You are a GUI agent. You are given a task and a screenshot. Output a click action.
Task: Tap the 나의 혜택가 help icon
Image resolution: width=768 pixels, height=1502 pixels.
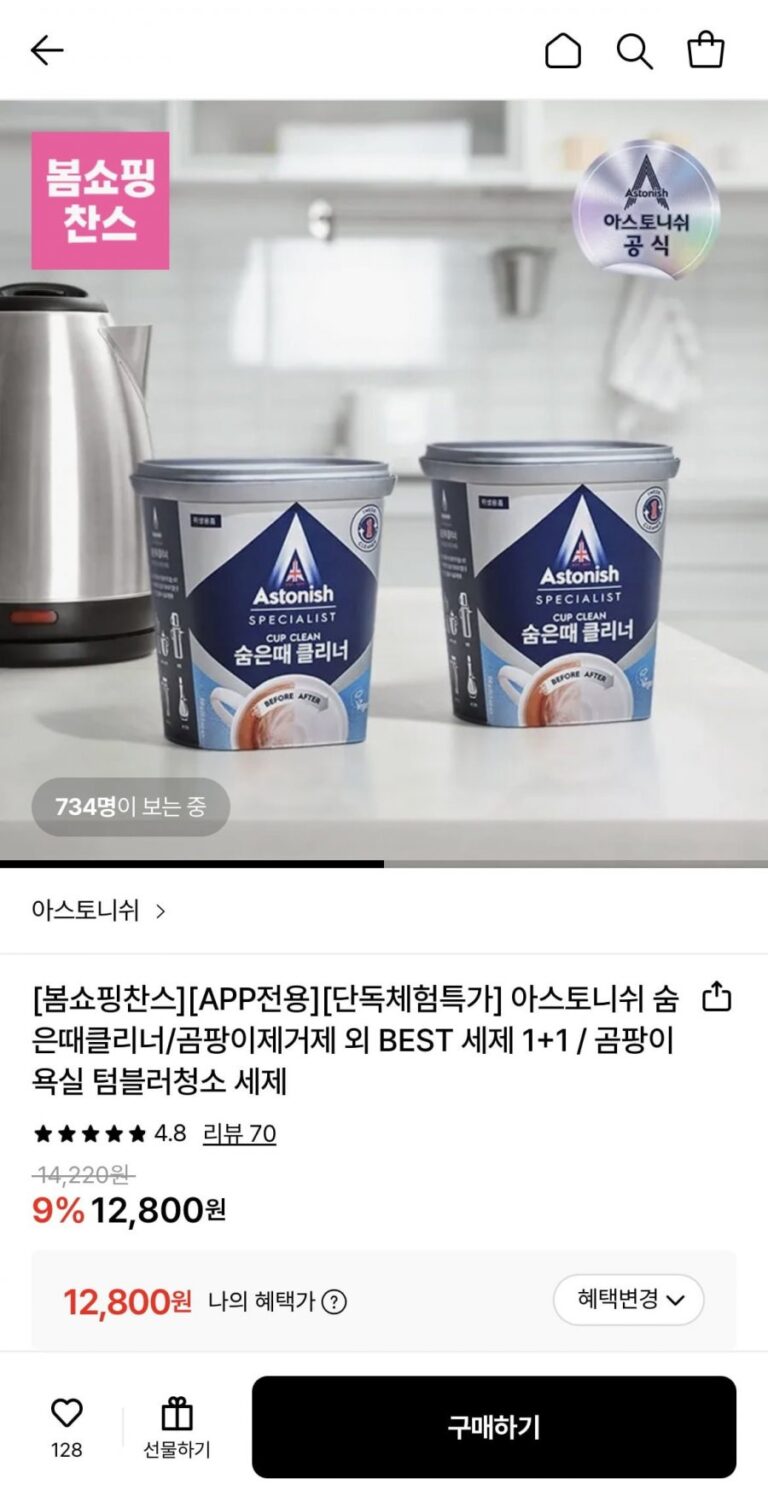coord(334,1301)
